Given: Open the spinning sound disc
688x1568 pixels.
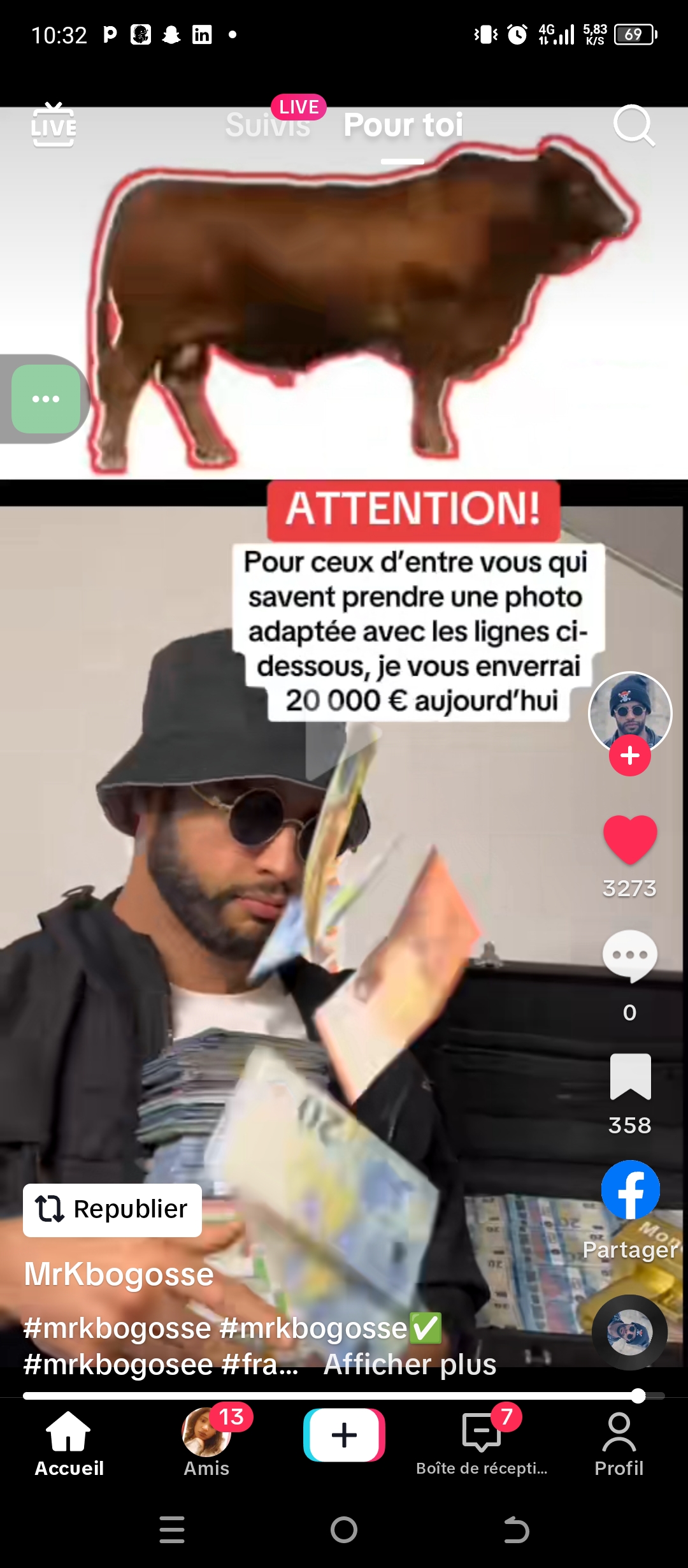Looking at the screenshot, I should (x=629, y=1332).
